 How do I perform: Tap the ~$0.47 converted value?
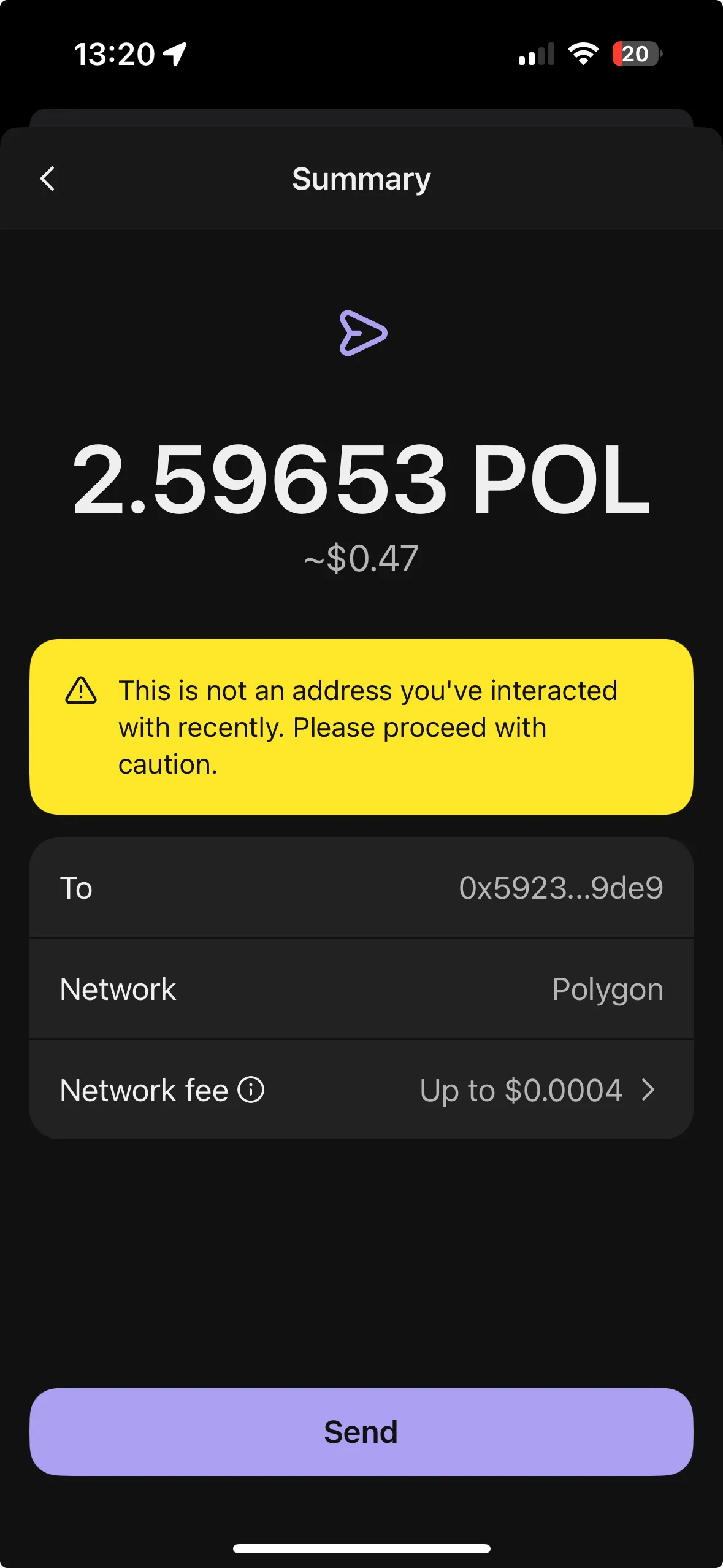click(361, 557)
